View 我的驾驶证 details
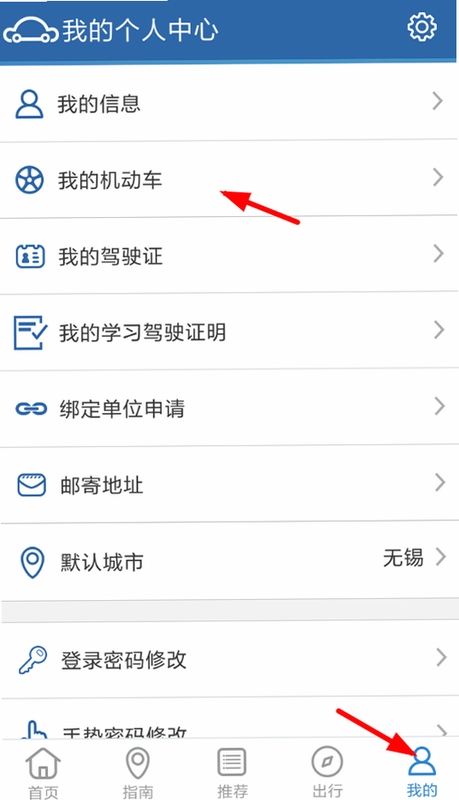Viewport: 459px width, 800px height. (x=230, y=255)
